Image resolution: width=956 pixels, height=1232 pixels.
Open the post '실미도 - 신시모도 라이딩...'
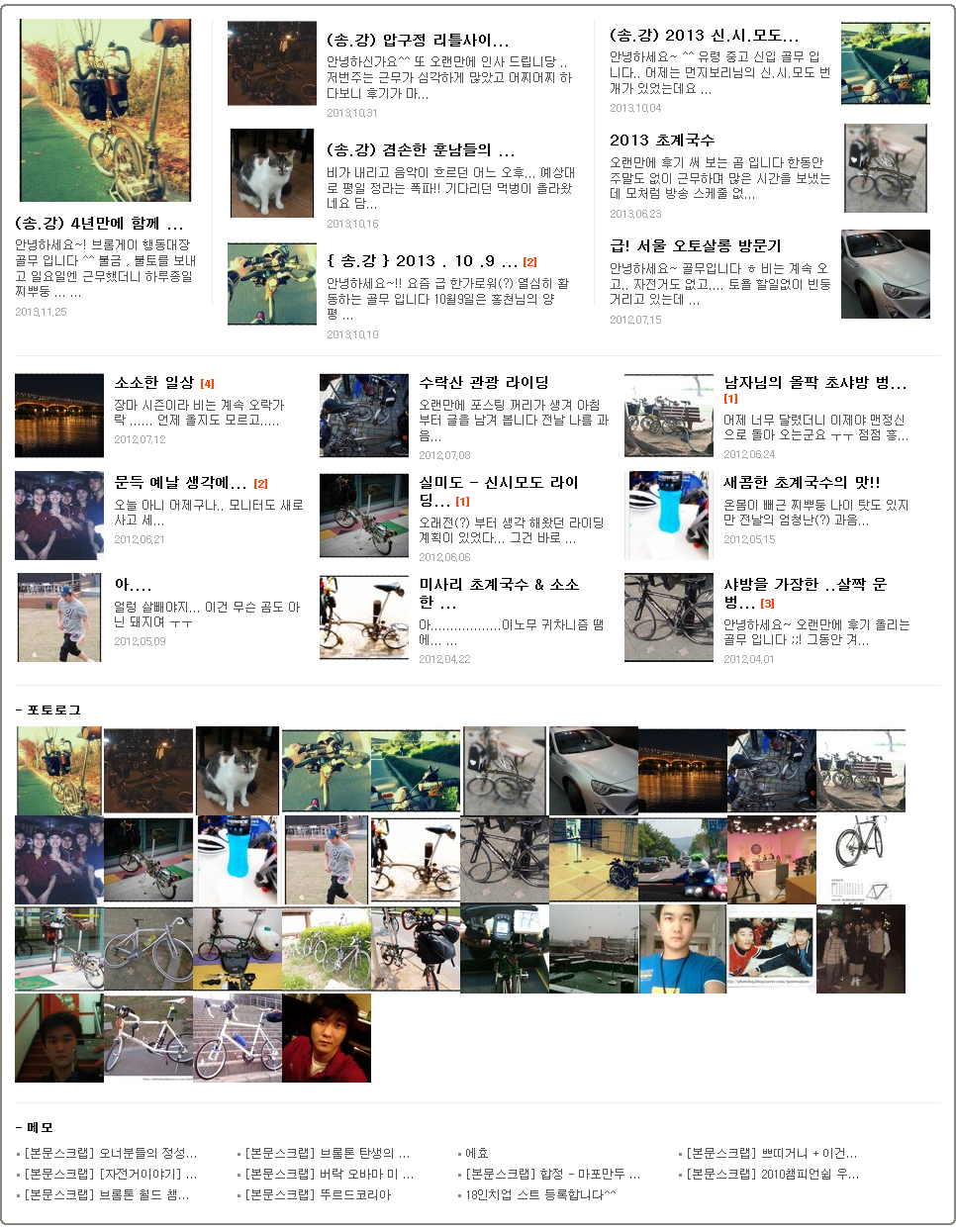[498, 482]
